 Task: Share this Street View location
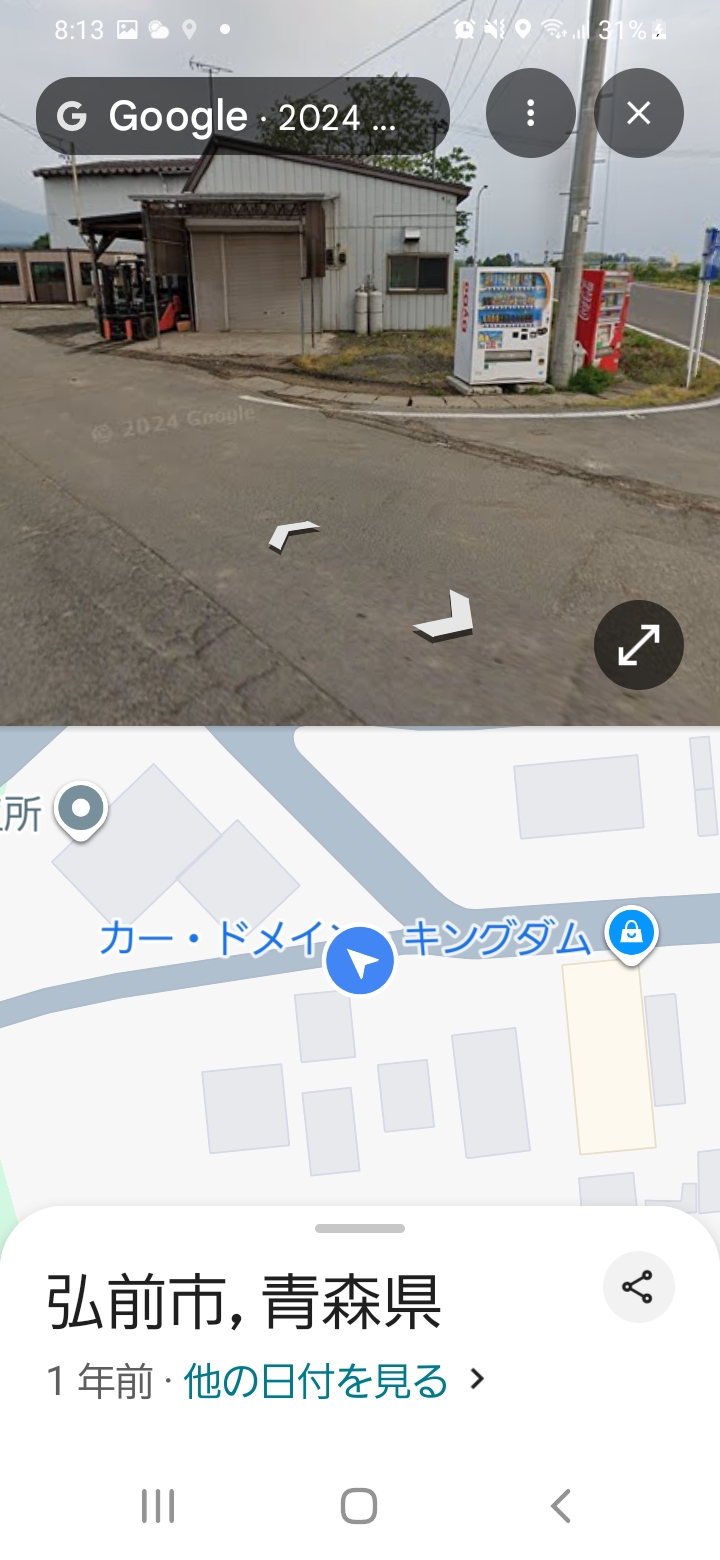tap(638, 1287)
